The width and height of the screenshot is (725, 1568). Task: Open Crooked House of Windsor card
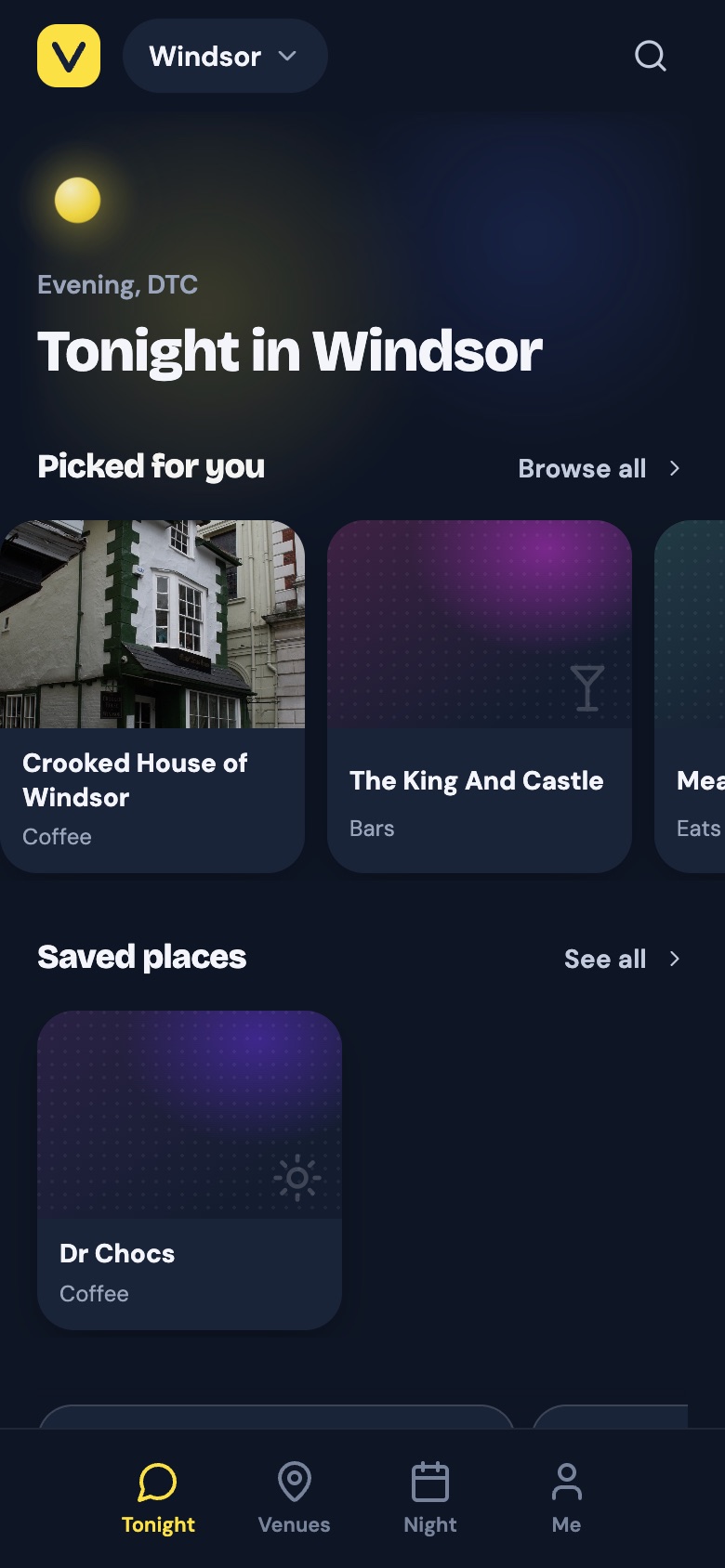(152, 696)
